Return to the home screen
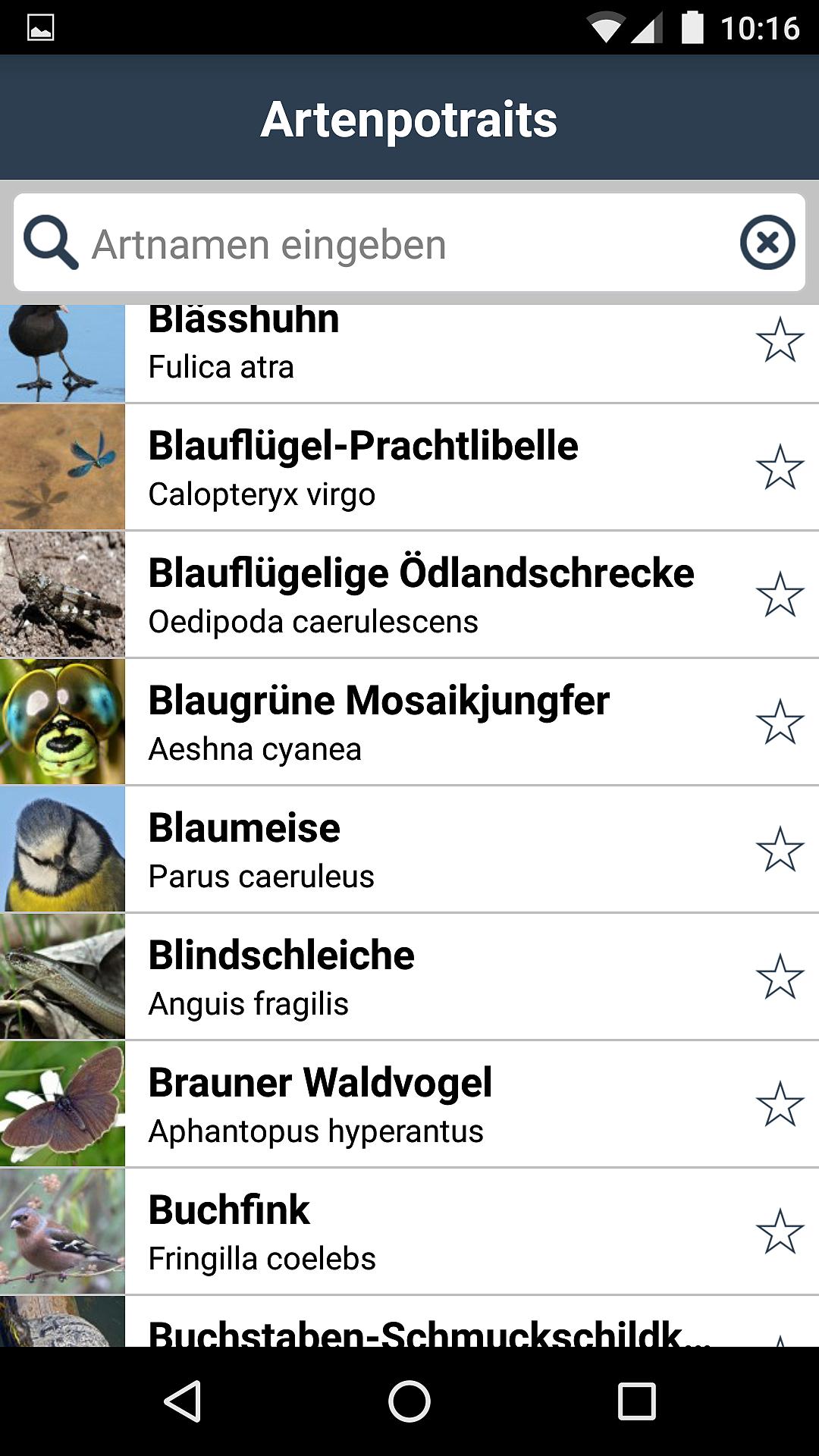Image resolution: width=819 pixels, height=1456 pixels. pyautogui.click(x=409, y=1401)
